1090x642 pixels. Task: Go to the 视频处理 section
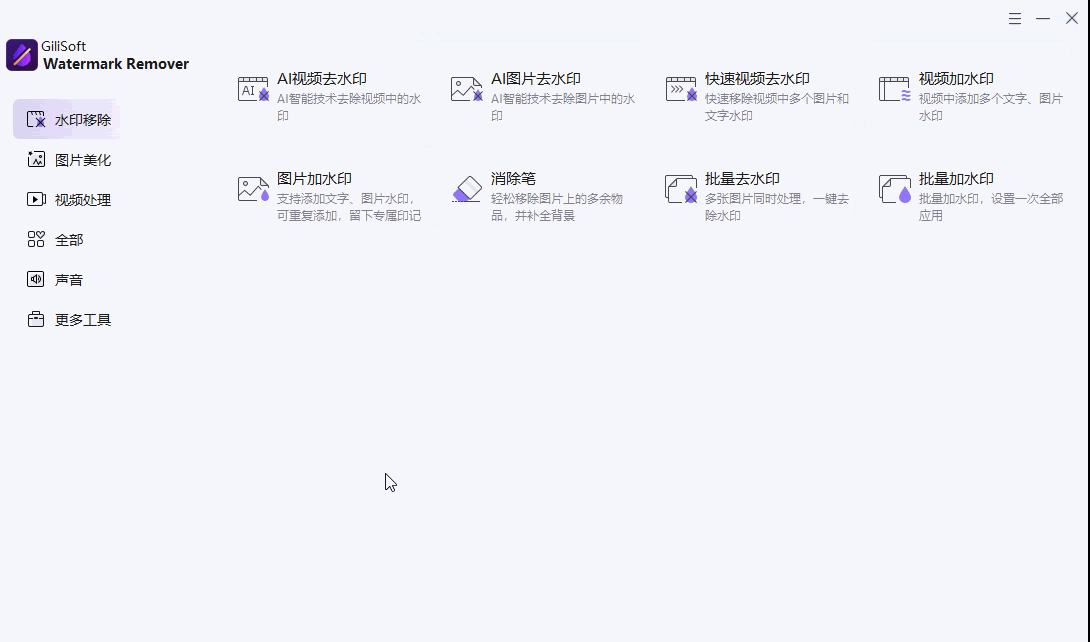click(x=68, y=200)
